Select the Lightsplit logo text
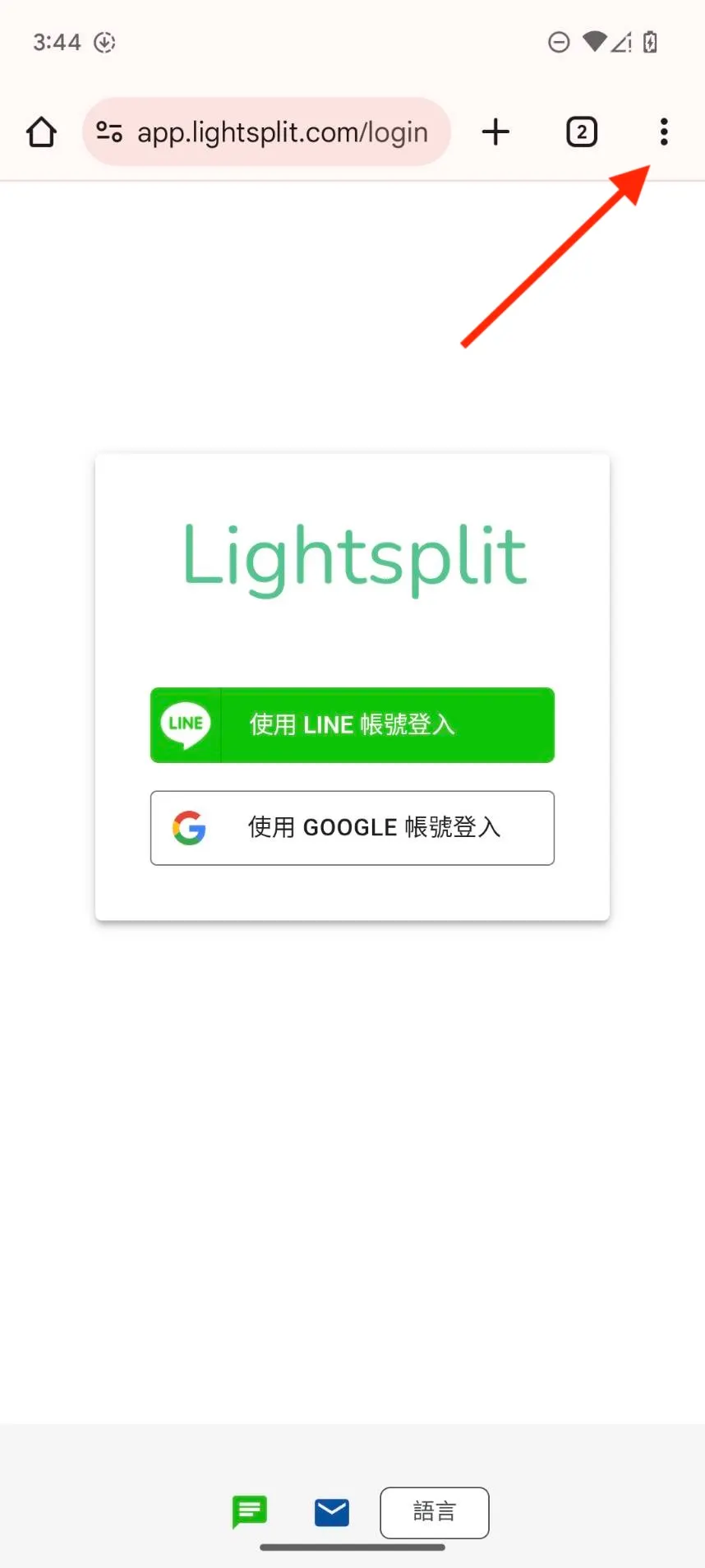Screen dimensions: 705x1568 point(353,556)
